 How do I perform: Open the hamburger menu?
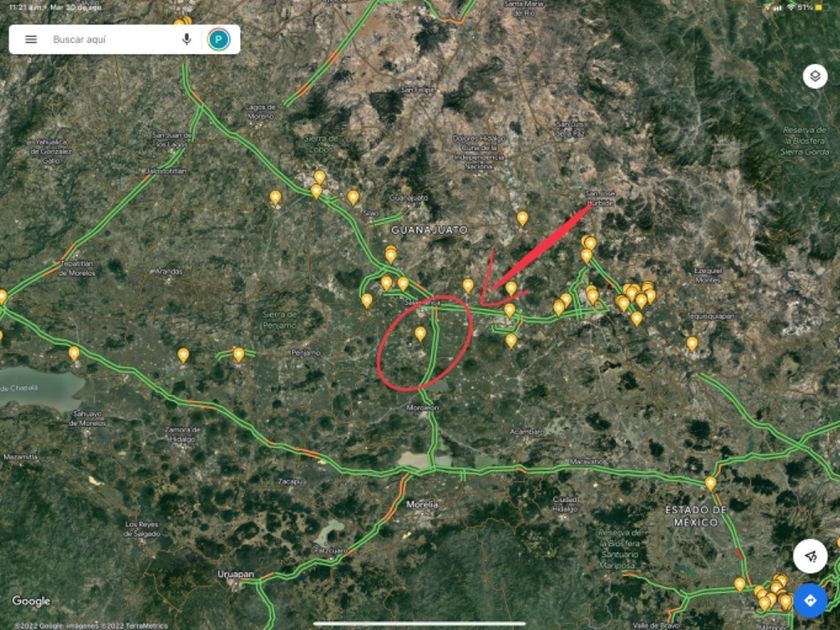point(31,39)
